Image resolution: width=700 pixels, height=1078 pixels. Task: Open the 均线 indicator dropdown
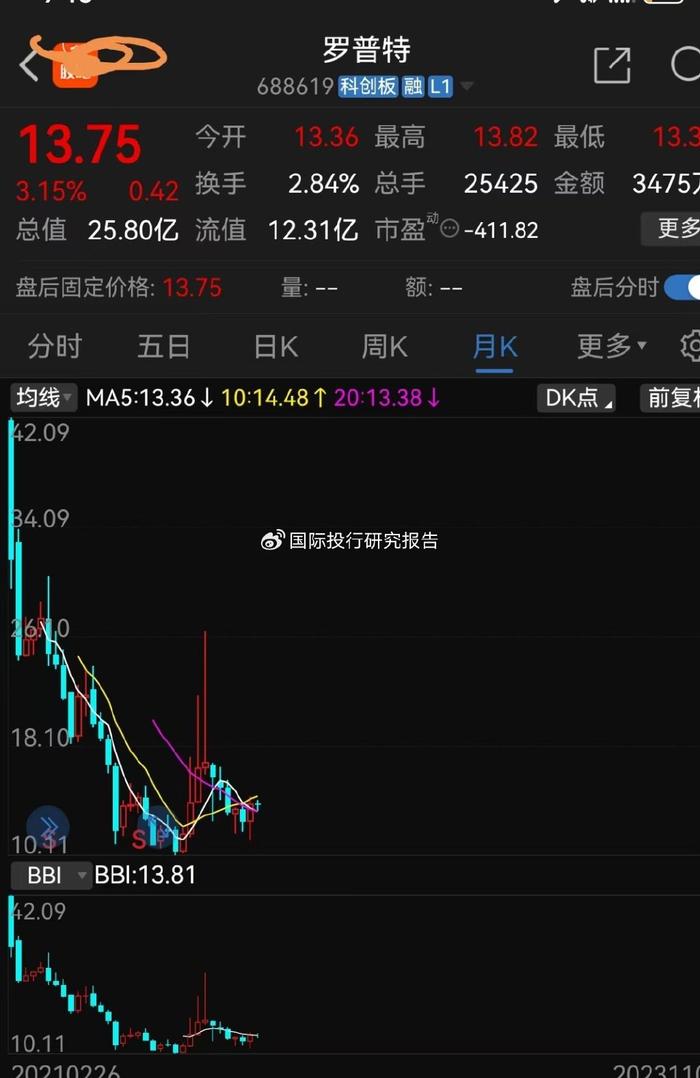click(x=44, y=398)
